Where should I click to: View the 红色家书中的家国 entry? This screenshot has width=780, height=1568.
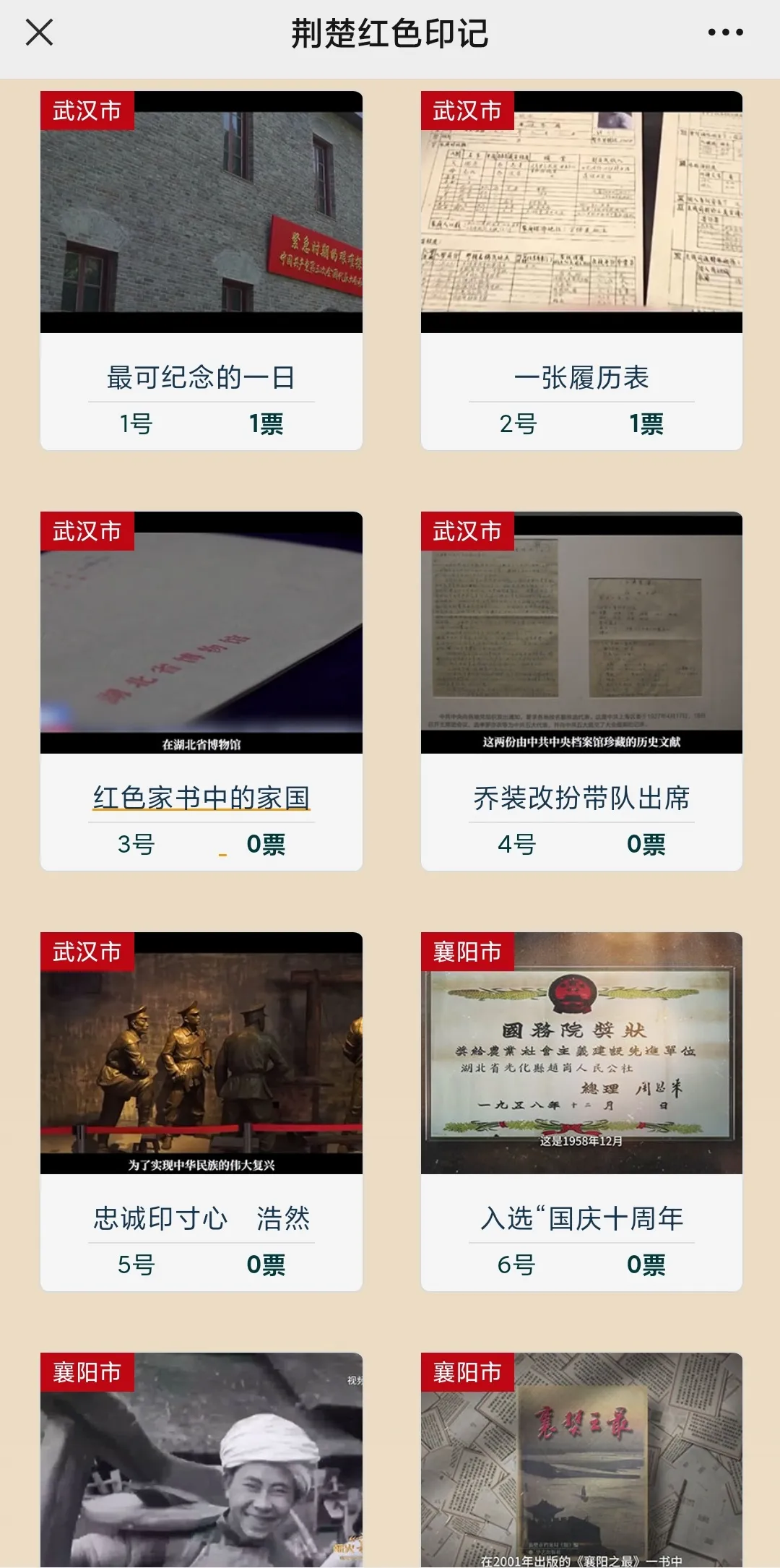click(201, 797)
